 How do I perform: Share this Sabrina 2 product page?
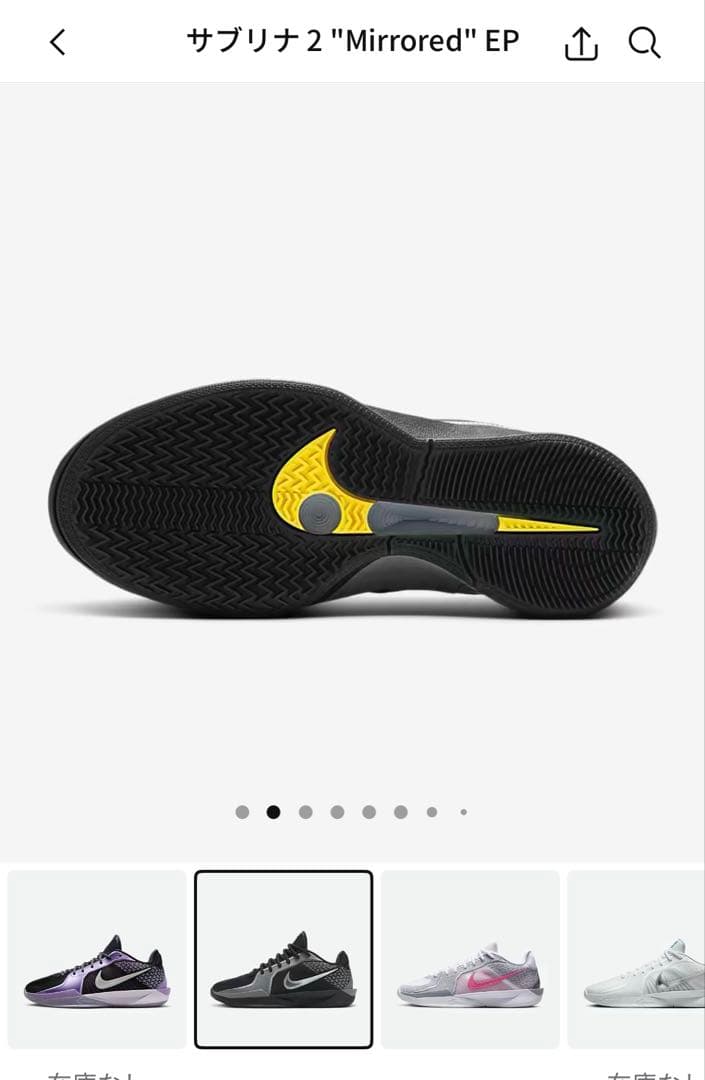pos(581,43)
